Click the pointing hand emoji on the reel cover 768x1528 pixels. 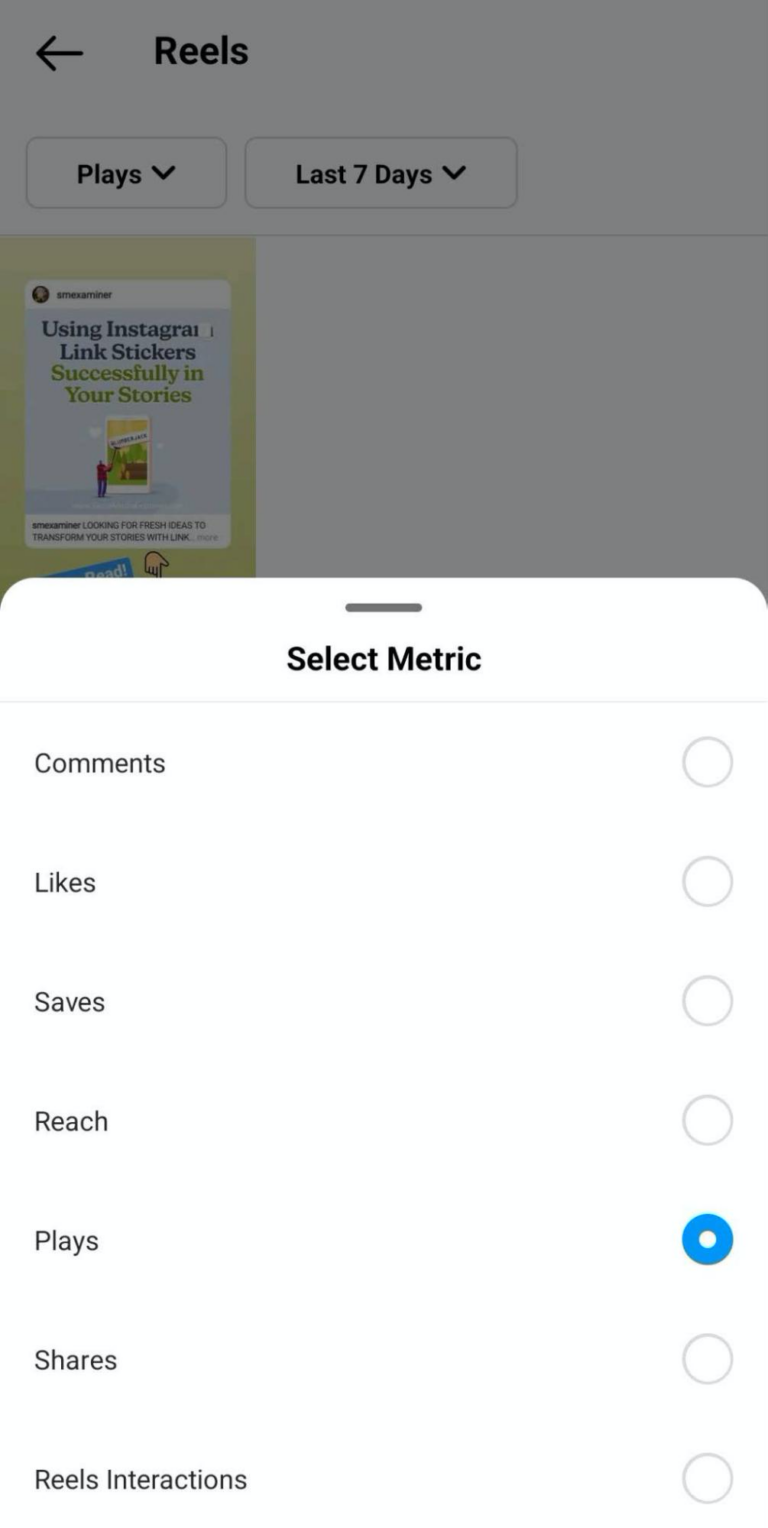point(157,564)
